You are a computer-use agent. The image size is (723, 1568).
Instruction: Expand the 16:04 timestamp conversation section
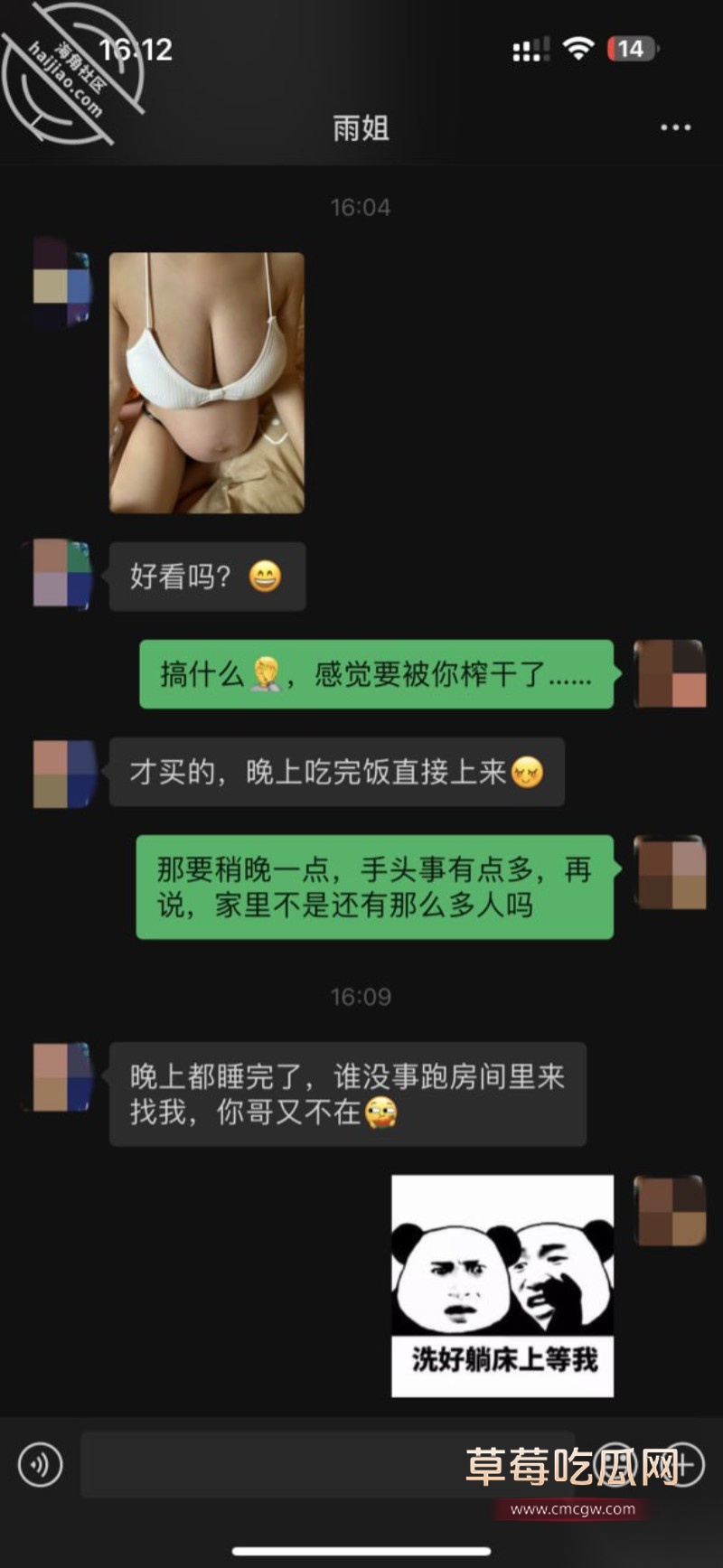pyautogui.click(x=361, y=205)
